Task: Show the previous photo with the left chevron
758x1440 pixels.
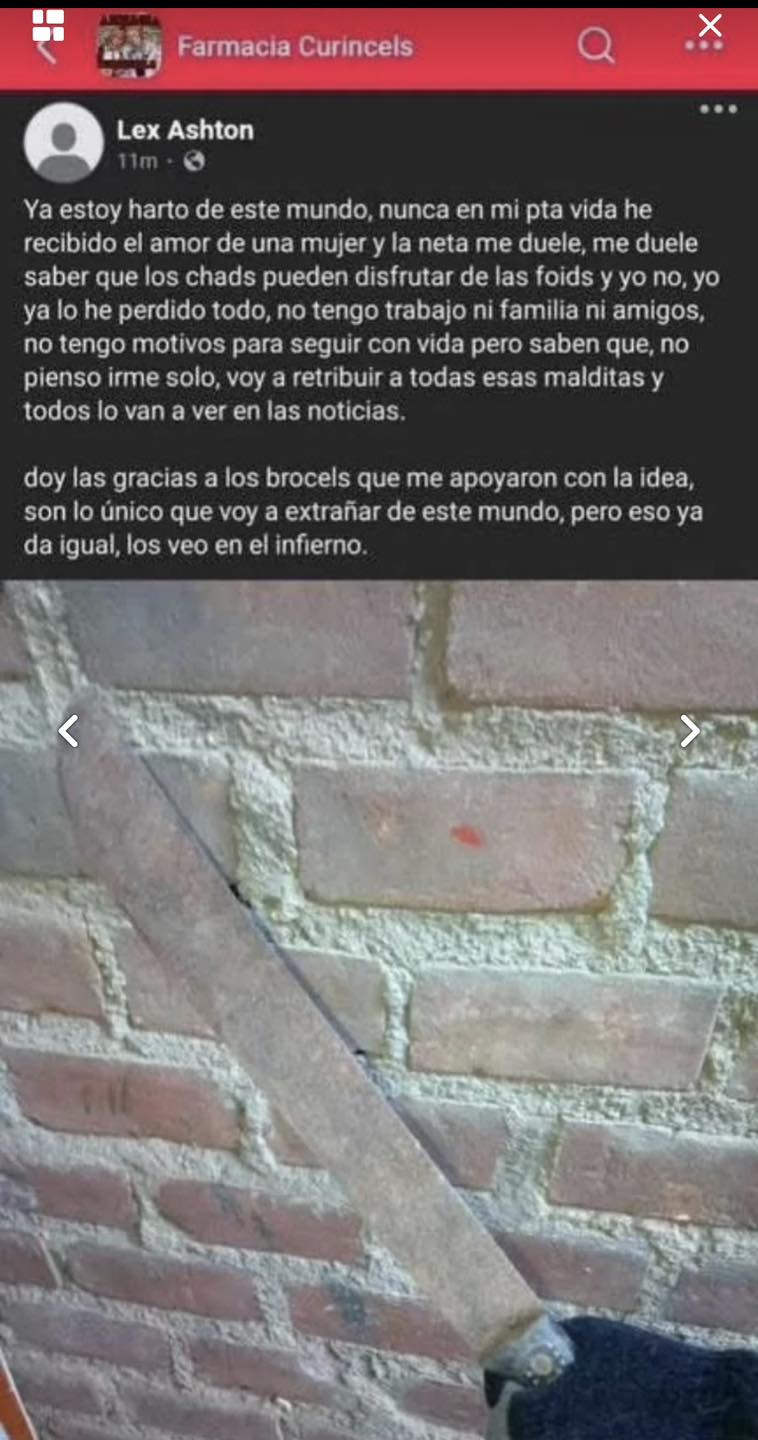Action: pos(68,731)
